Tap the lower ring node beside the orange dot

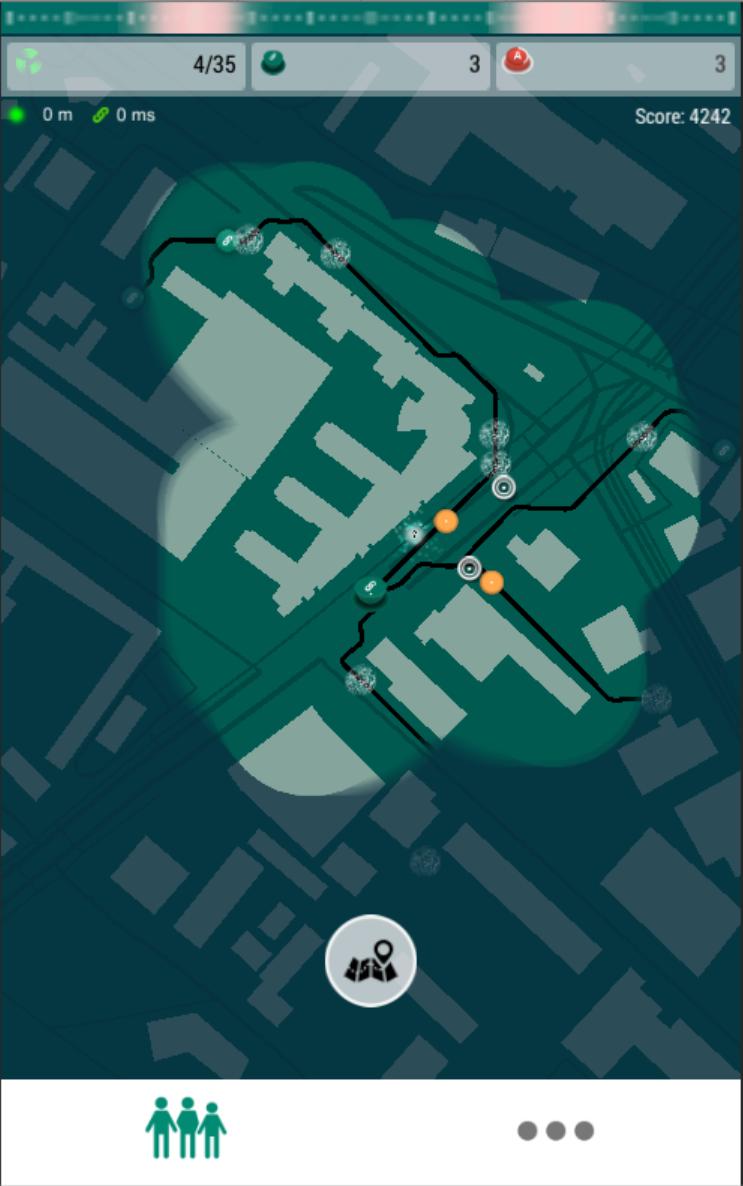[468, 570]
